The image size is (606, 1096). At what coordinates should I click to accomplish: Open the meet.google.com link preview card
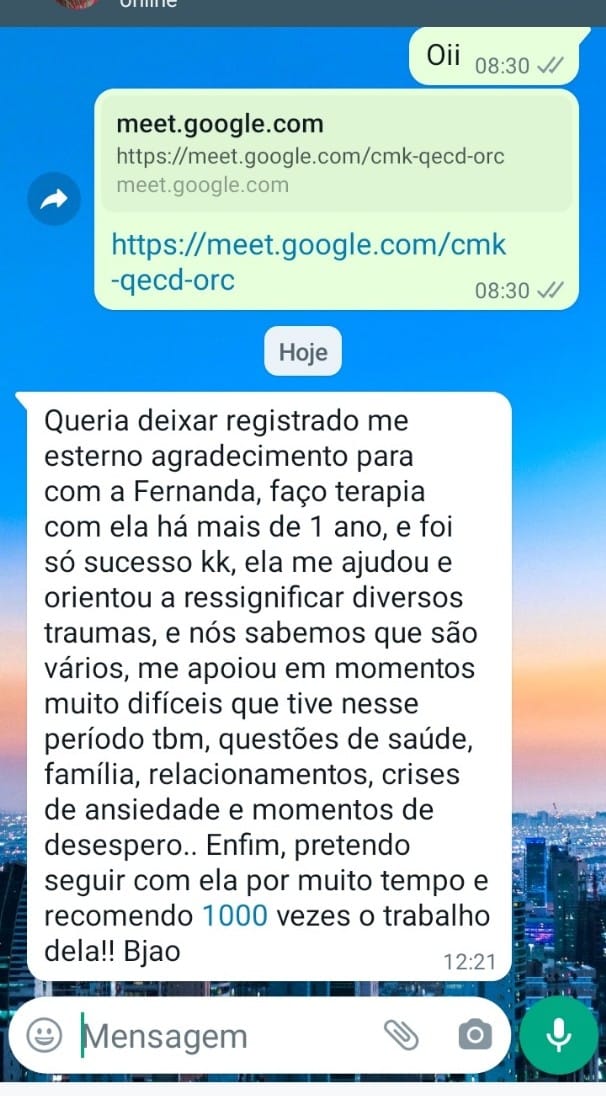[336, 154]
